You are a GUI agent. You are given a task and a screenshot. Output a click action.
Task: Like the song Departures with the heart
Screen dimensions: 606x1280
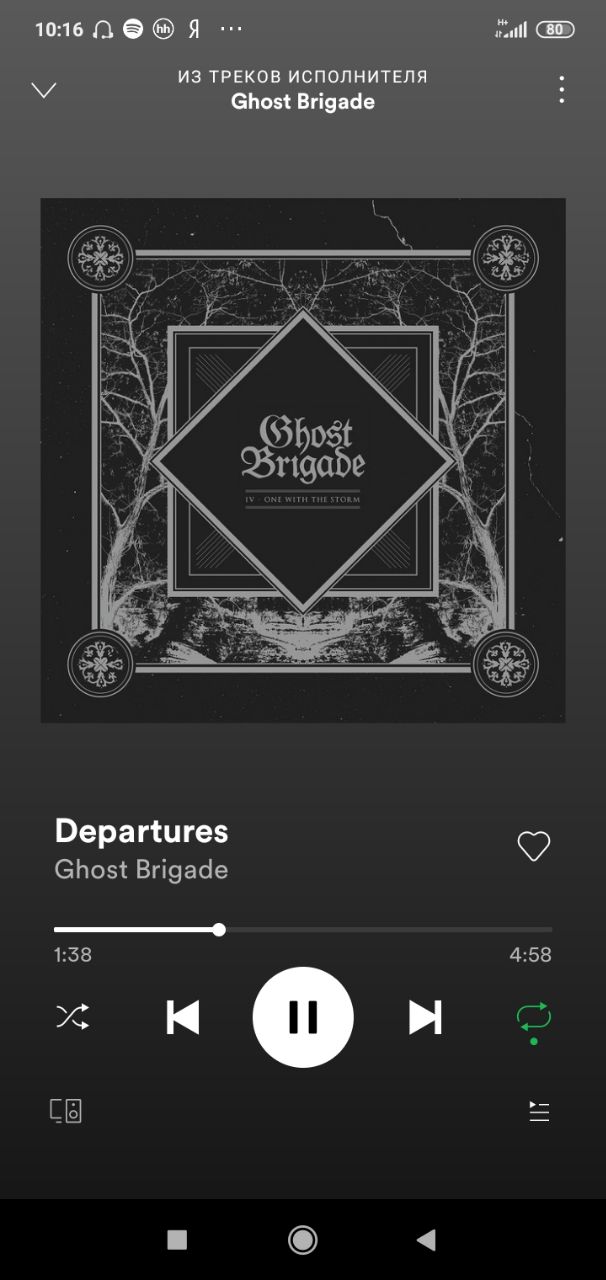pos(533,847)
